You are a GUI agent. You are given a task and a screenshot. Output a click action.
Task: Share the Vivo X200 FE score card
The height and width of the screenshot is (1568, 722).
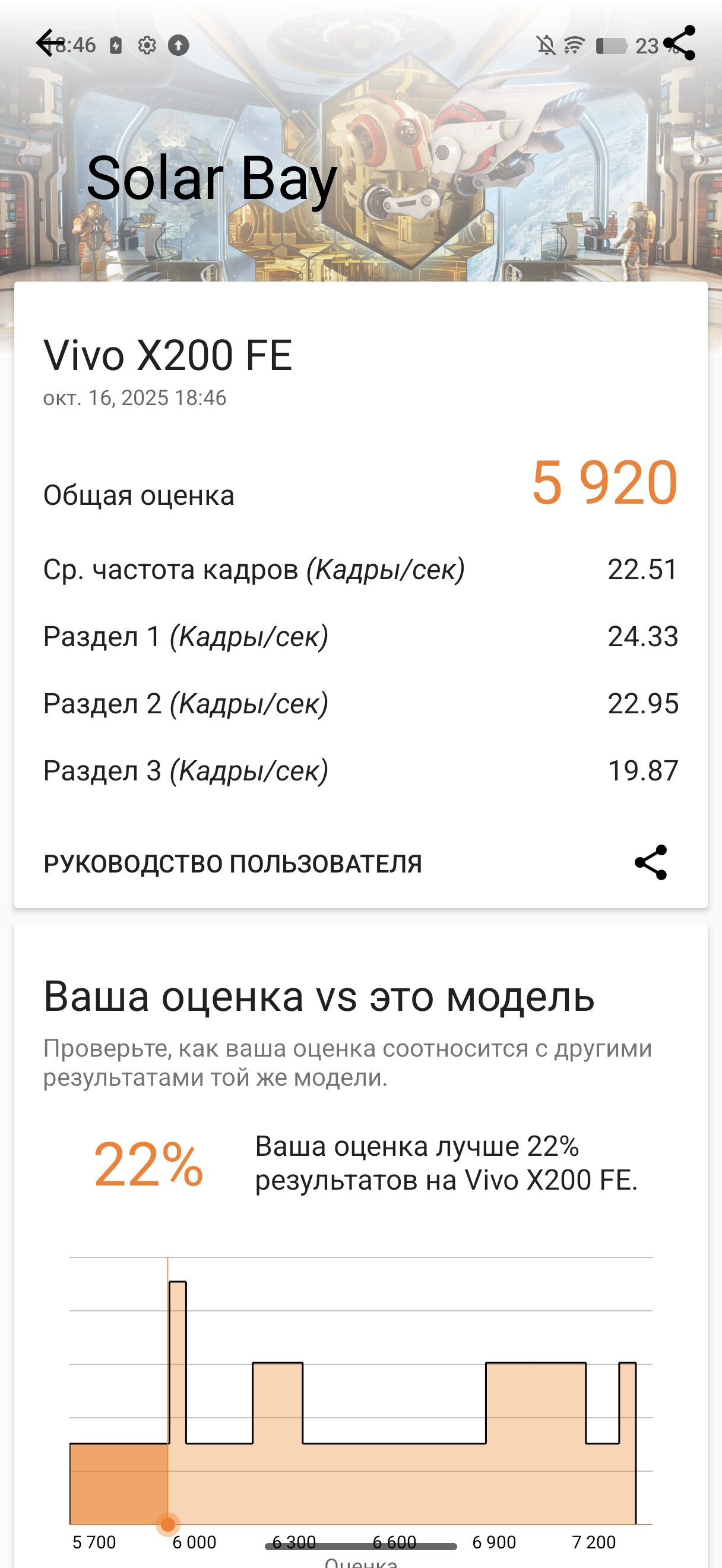[x=650, y=862]
